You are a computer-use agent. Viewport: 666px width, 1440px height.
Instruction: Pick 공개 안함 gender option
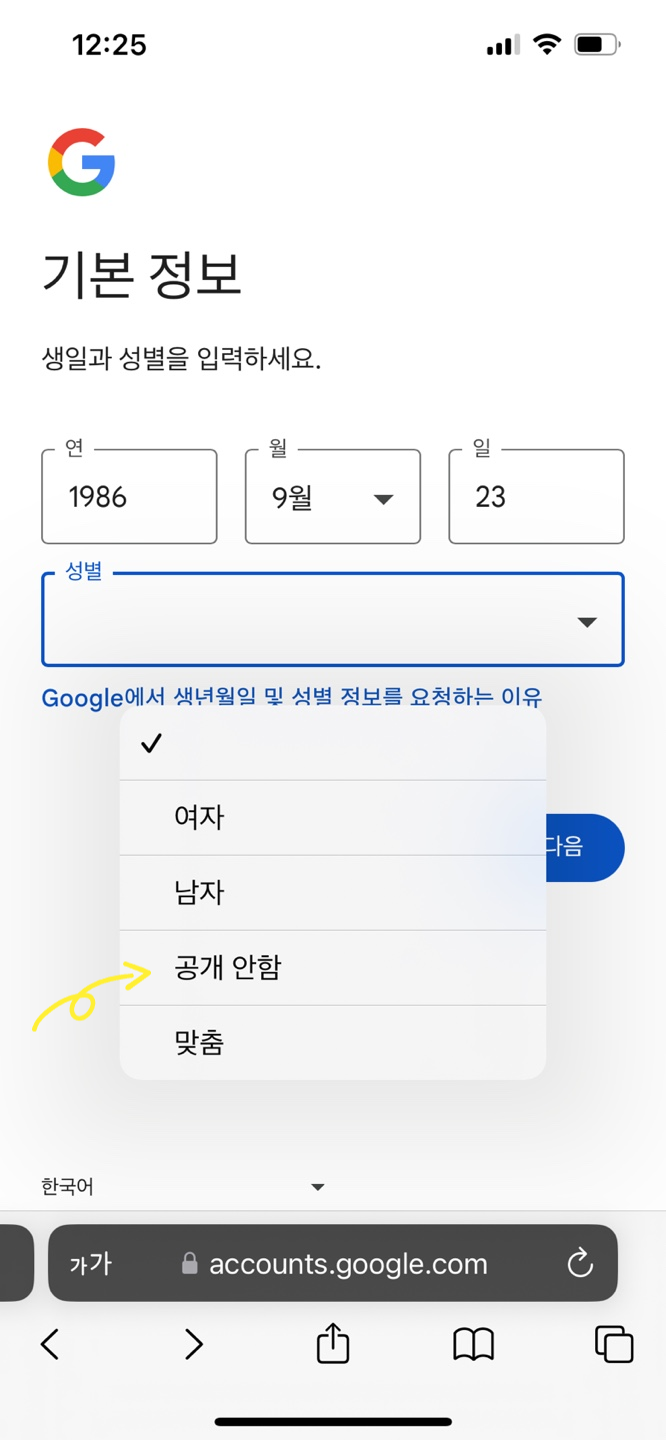[333, 967]
